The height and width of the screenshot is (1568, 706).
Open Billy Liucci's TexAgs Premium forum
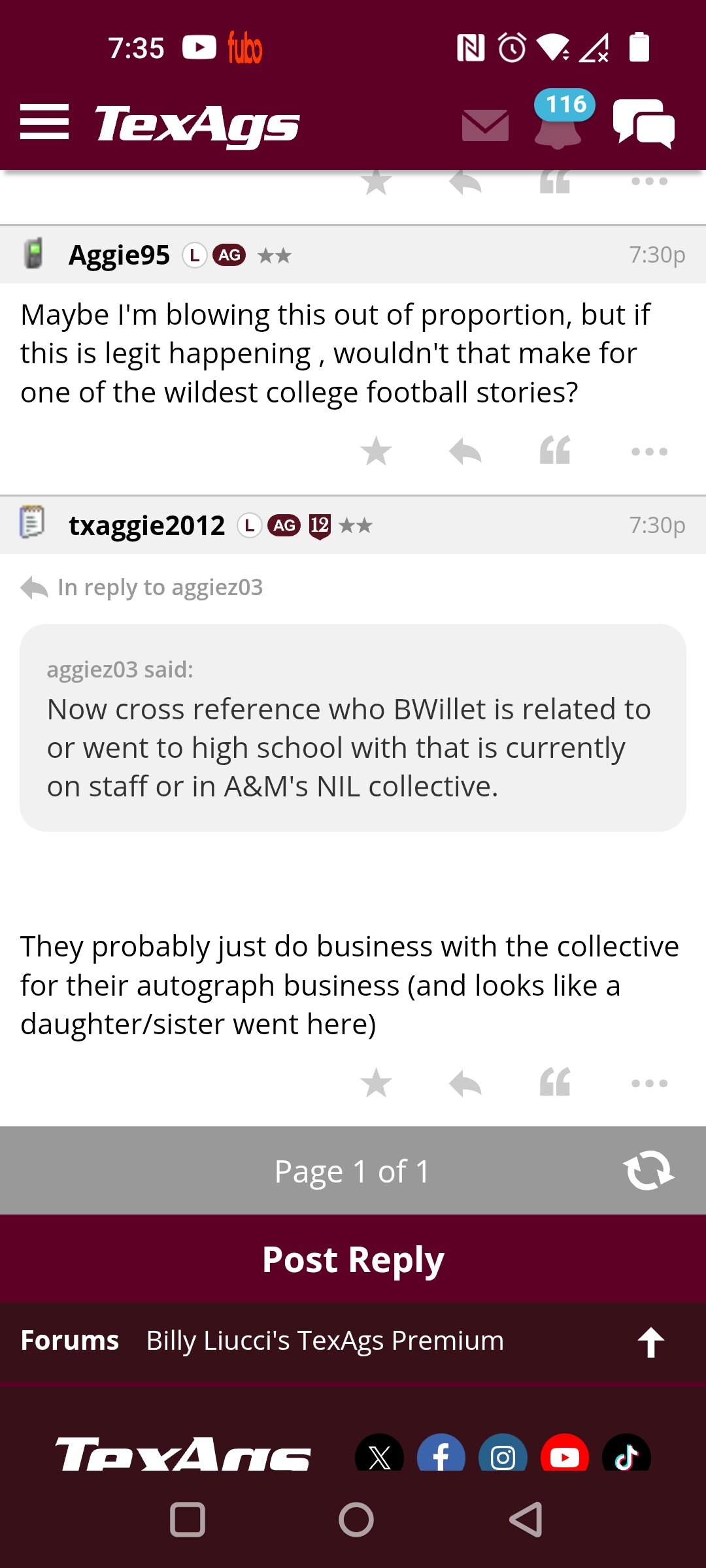(x=325, y=1340)
